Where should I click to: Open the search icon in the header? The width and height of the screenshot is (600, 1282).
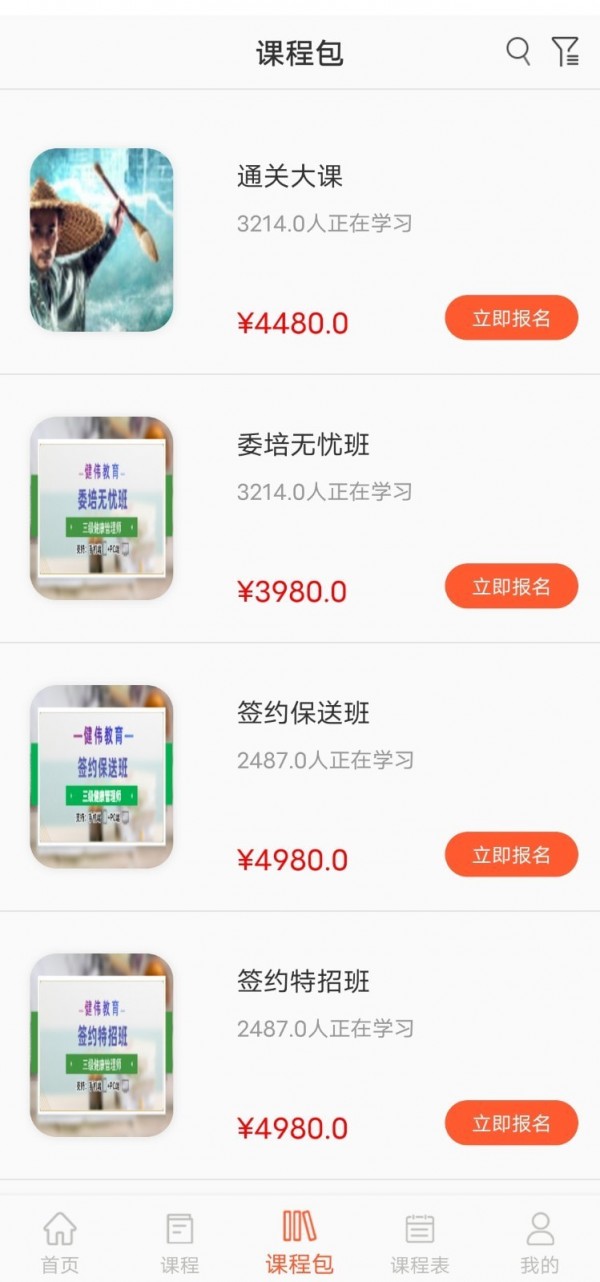click(518, 51)
